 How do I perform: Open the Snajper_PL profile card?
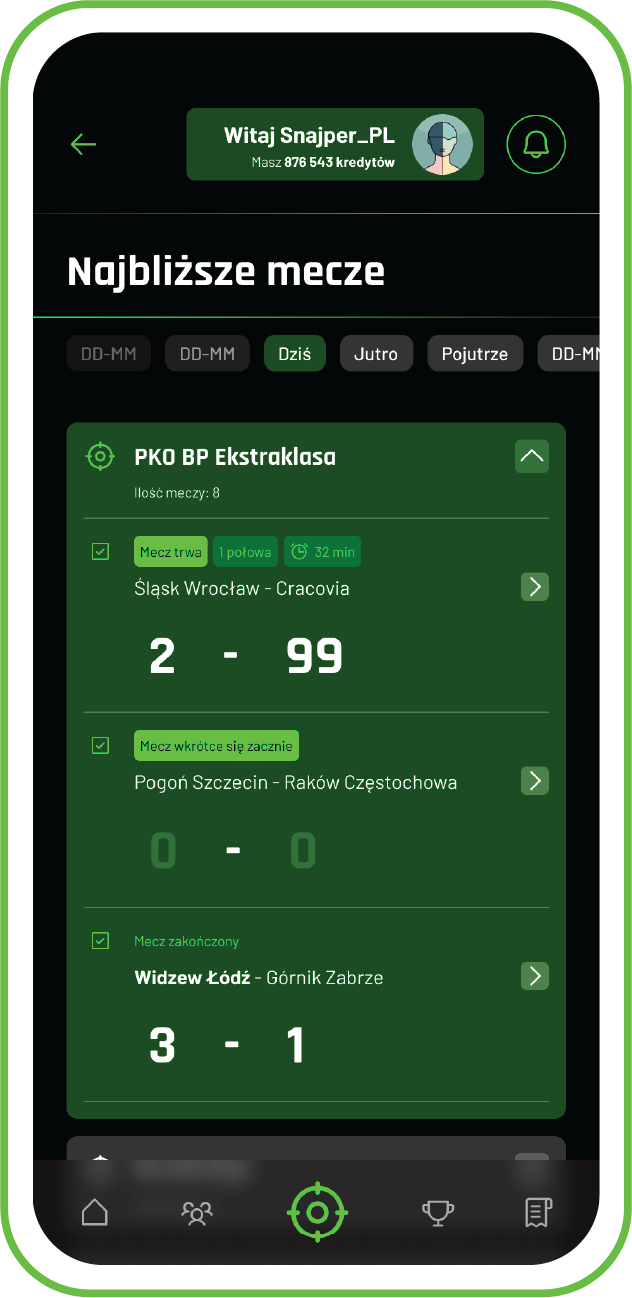(334, 145)
